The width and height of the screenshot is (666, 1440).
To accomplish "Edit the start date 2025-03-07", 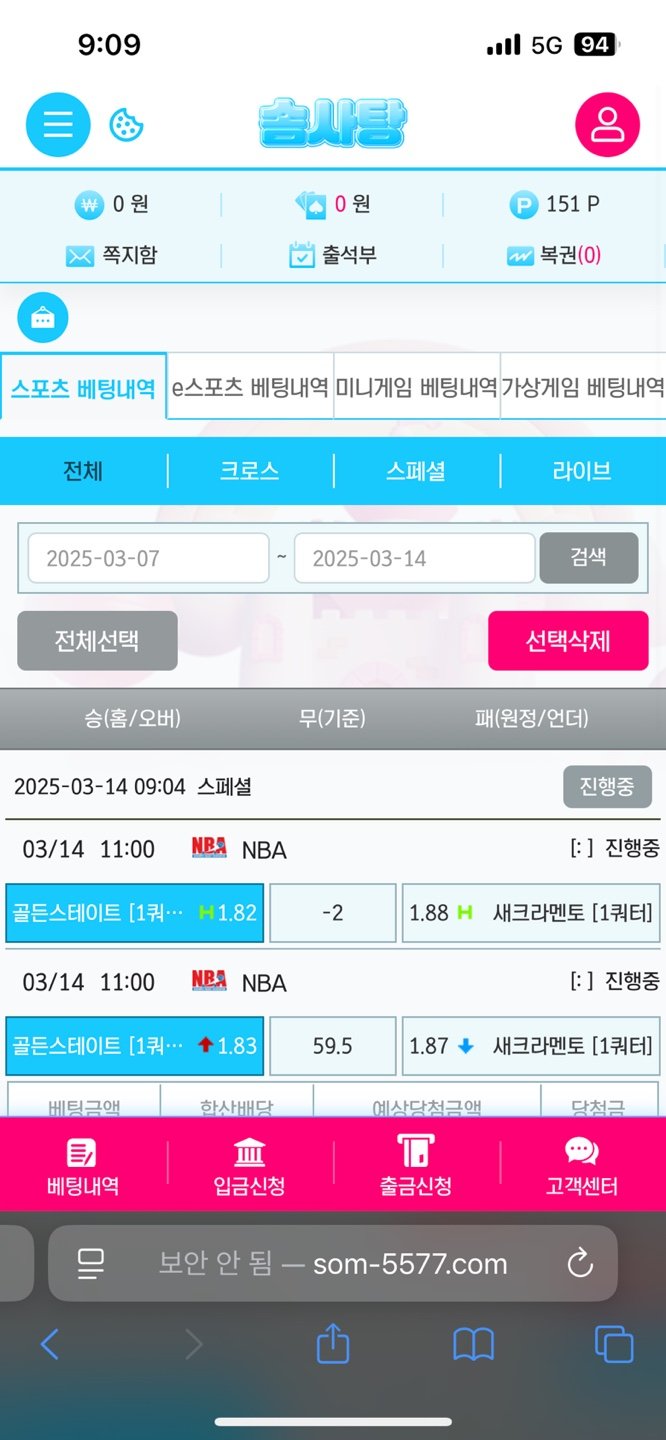I will pos(148,558).
